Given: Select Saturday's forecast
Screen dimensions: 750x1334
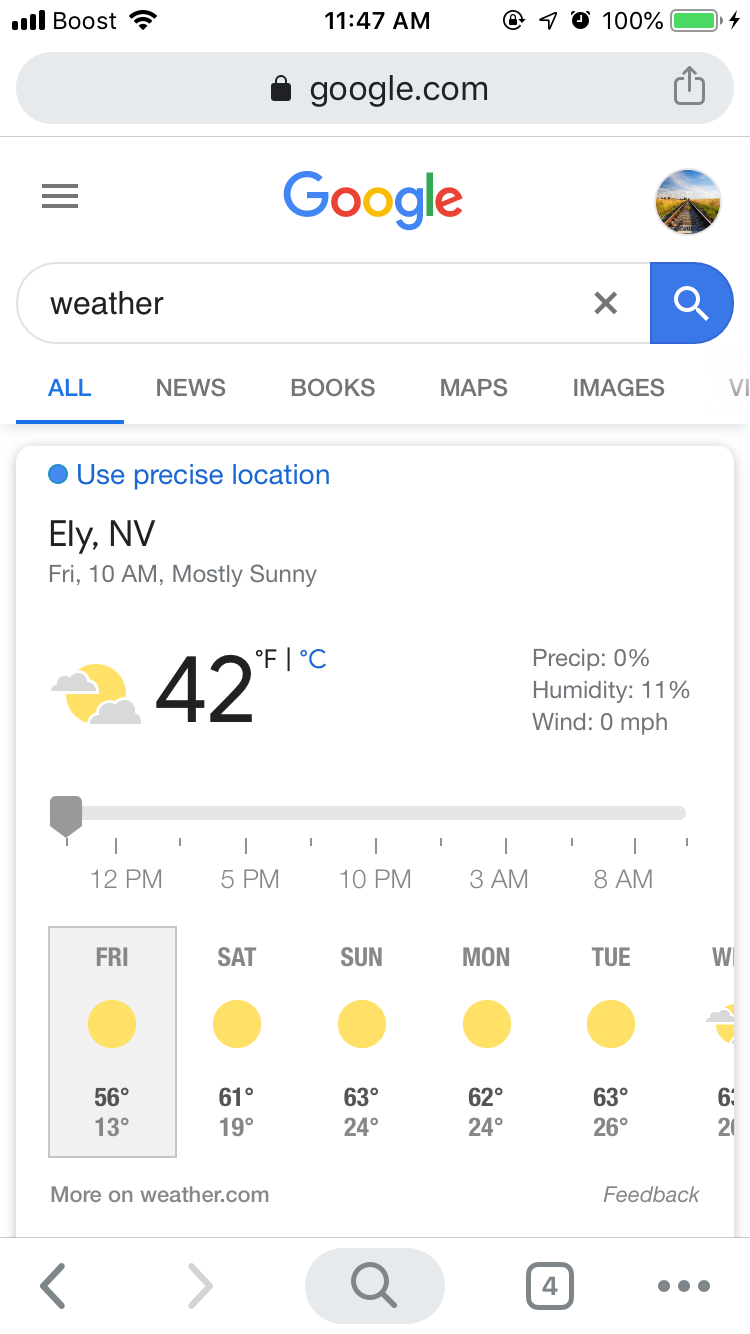Looking at the screenshot, I should click(x=237, y=1042).
